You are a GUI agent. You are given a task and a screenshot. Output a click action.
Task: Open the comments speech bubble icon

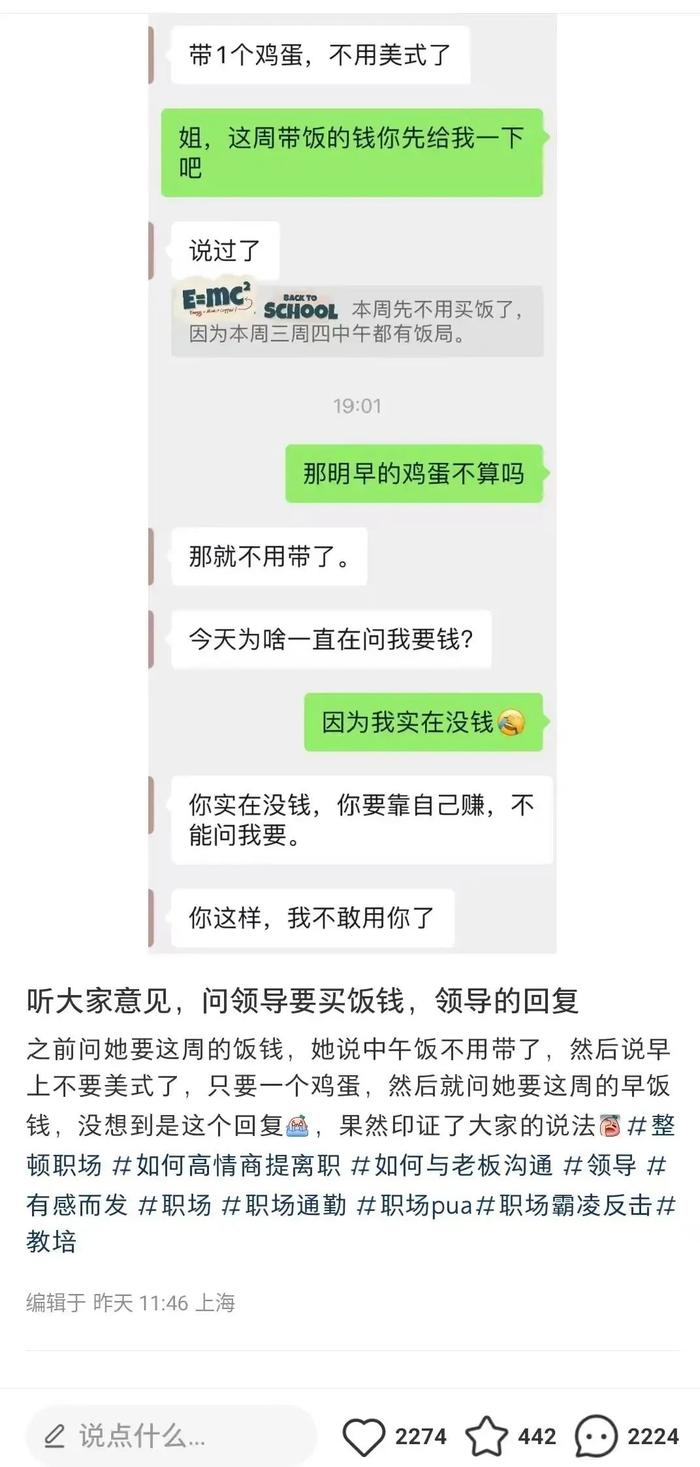click(x=597, y=1437)
